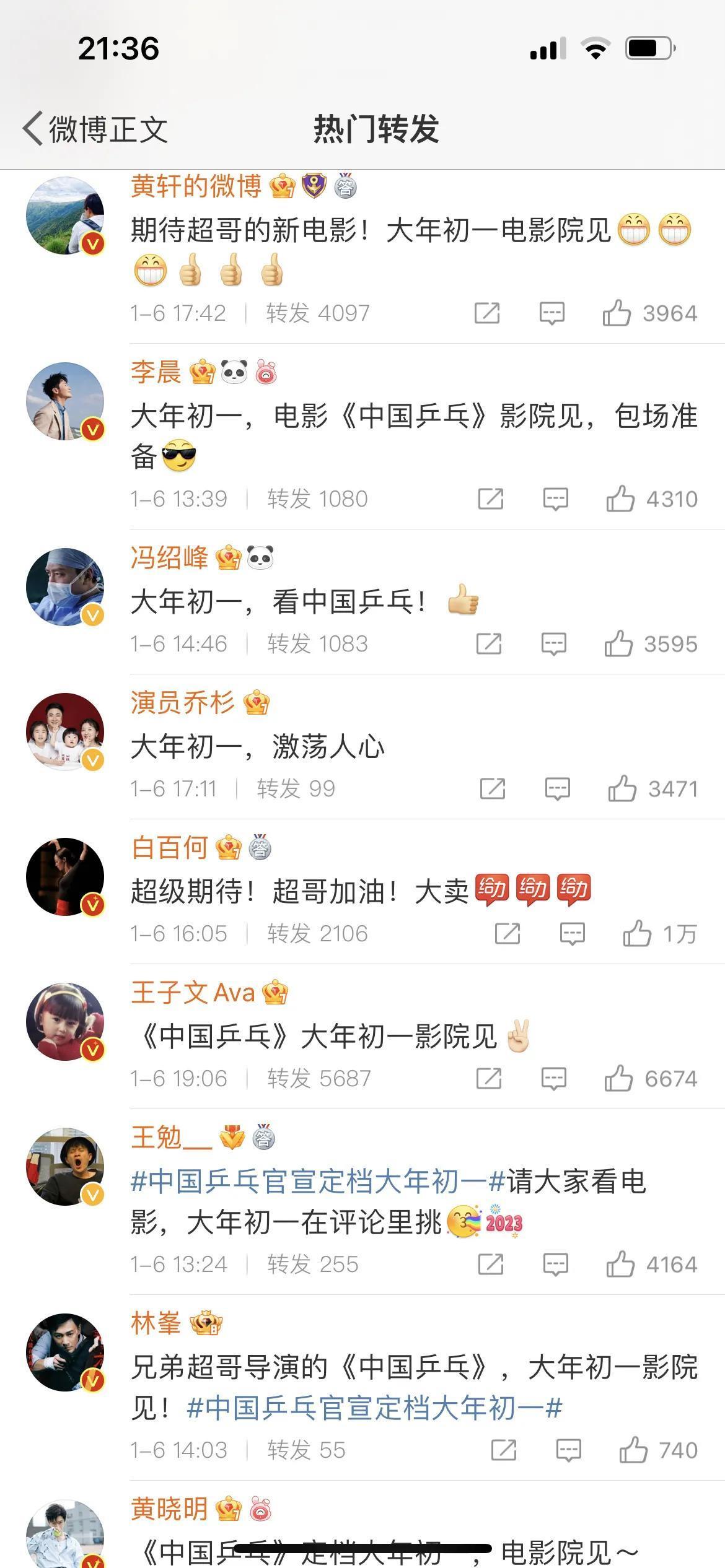Like 王勉's repost

coord(620,1265)
